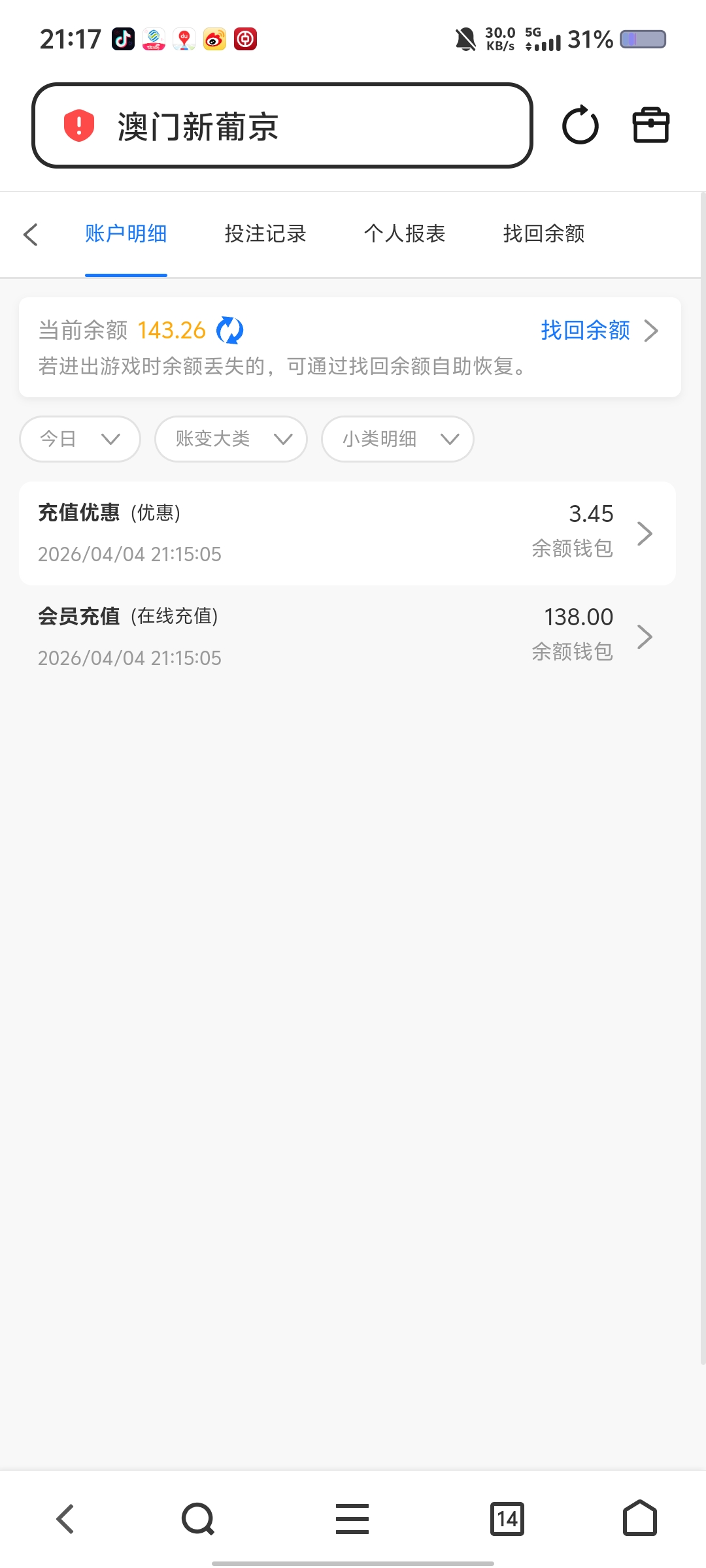
Task: Open the browser toolbox briefcase icon
Action: click(x=651, y=125)
